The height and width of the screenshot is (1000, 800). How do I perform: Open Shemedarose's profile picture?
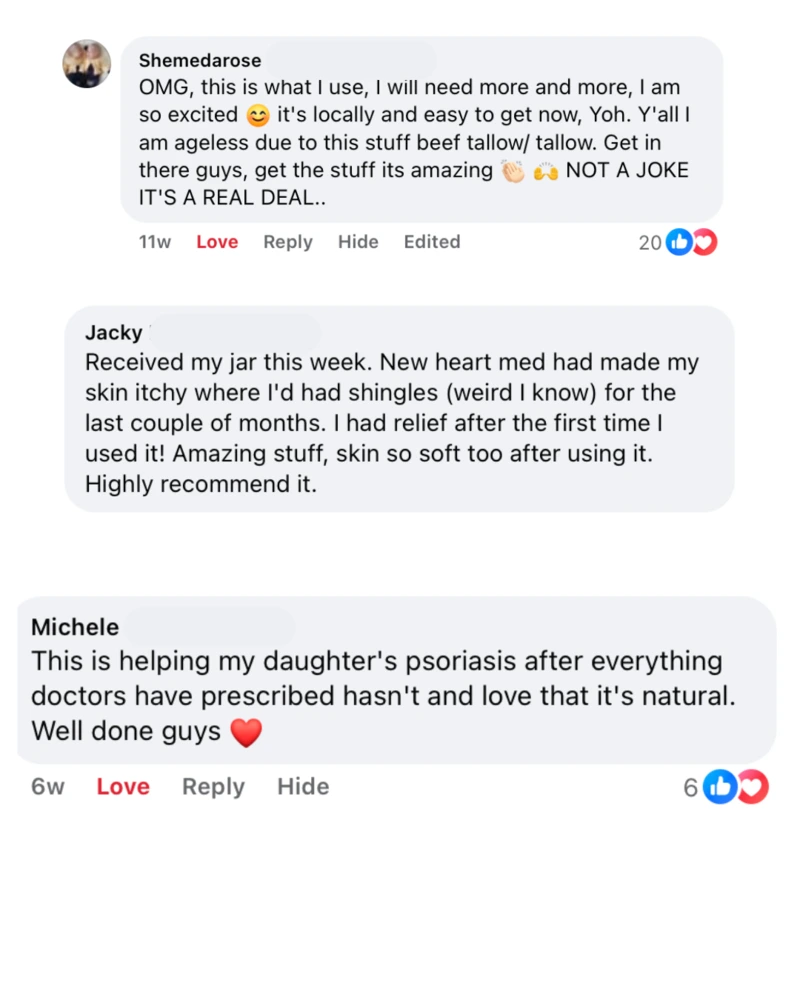coord(87,64)
